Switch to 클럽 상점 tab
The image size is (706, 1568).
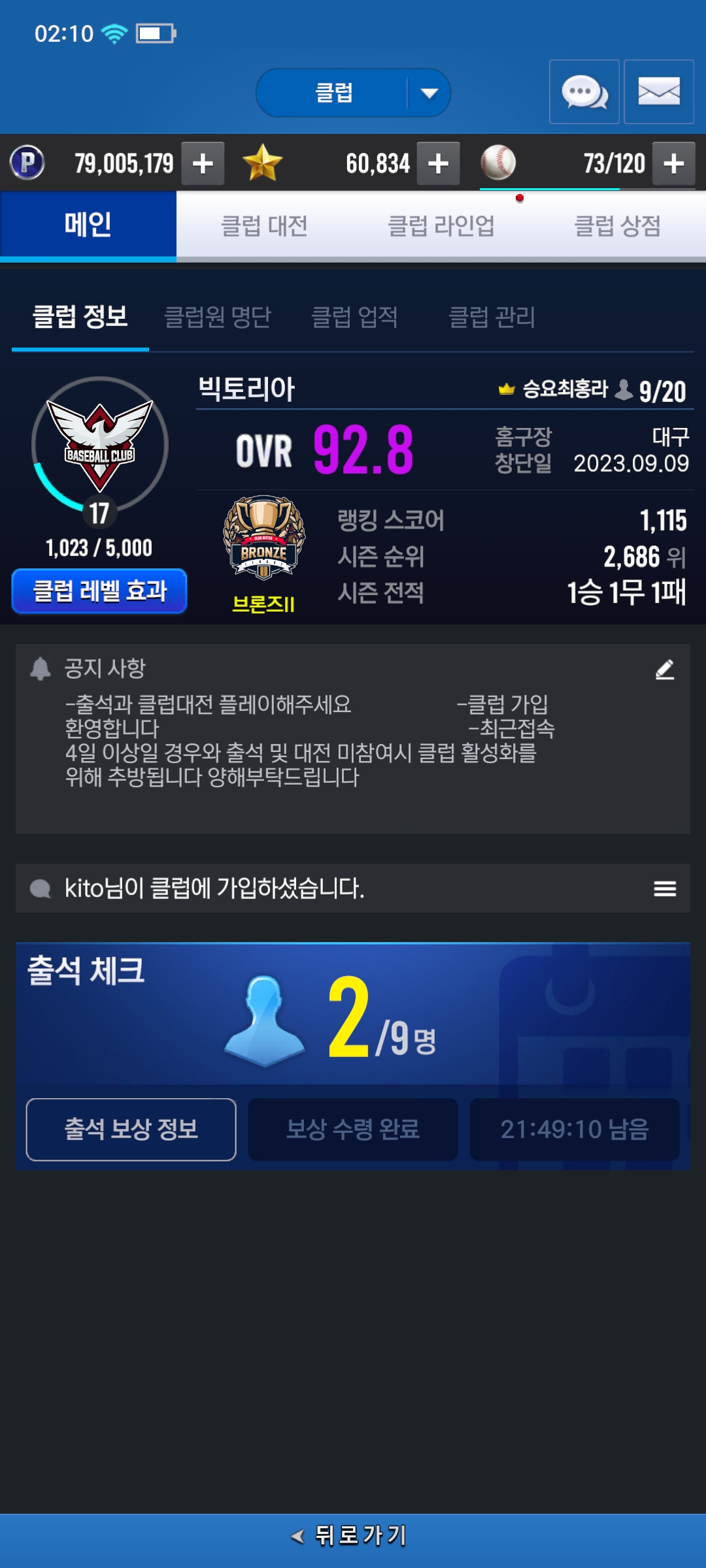tap(618, 226)
